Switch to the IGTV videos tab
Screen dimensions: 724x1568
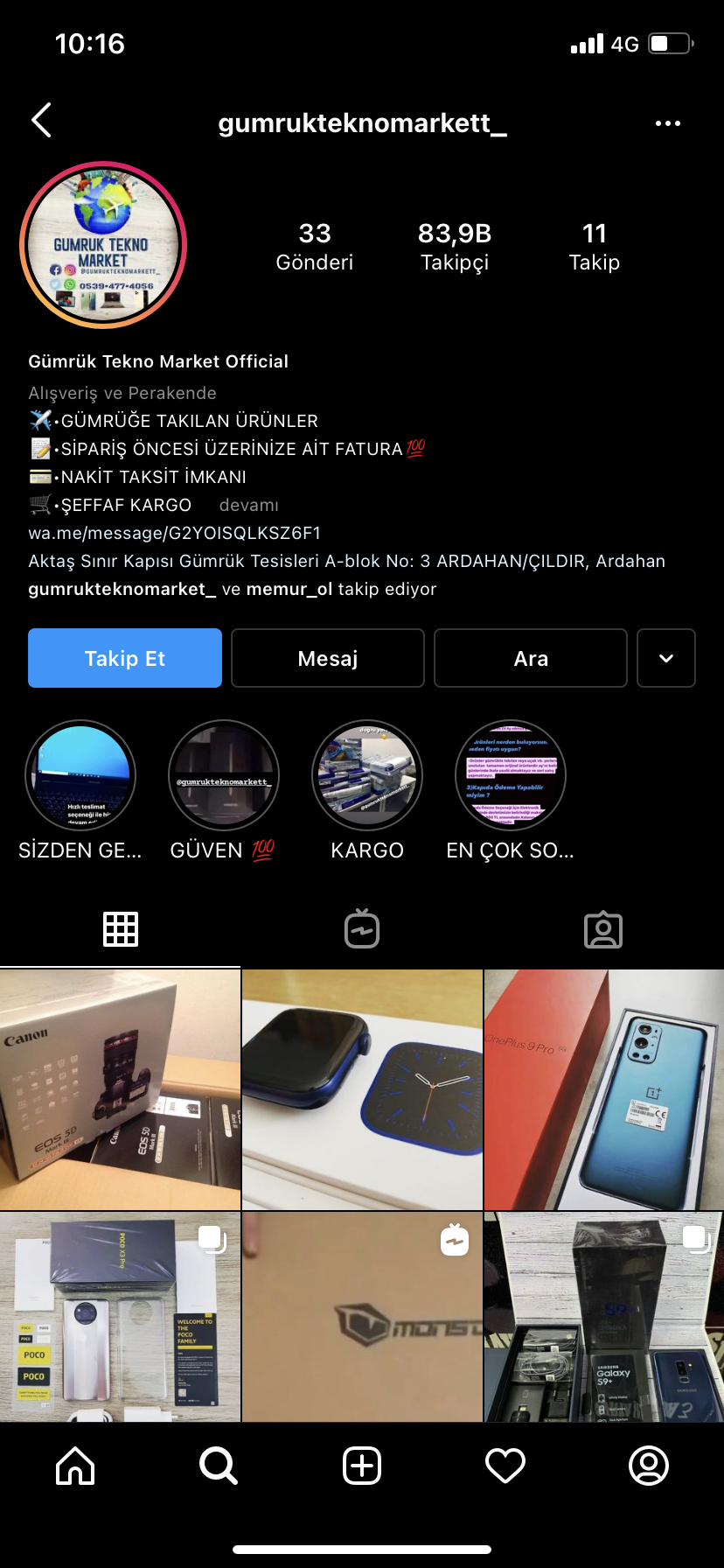(x=362, y=929)
